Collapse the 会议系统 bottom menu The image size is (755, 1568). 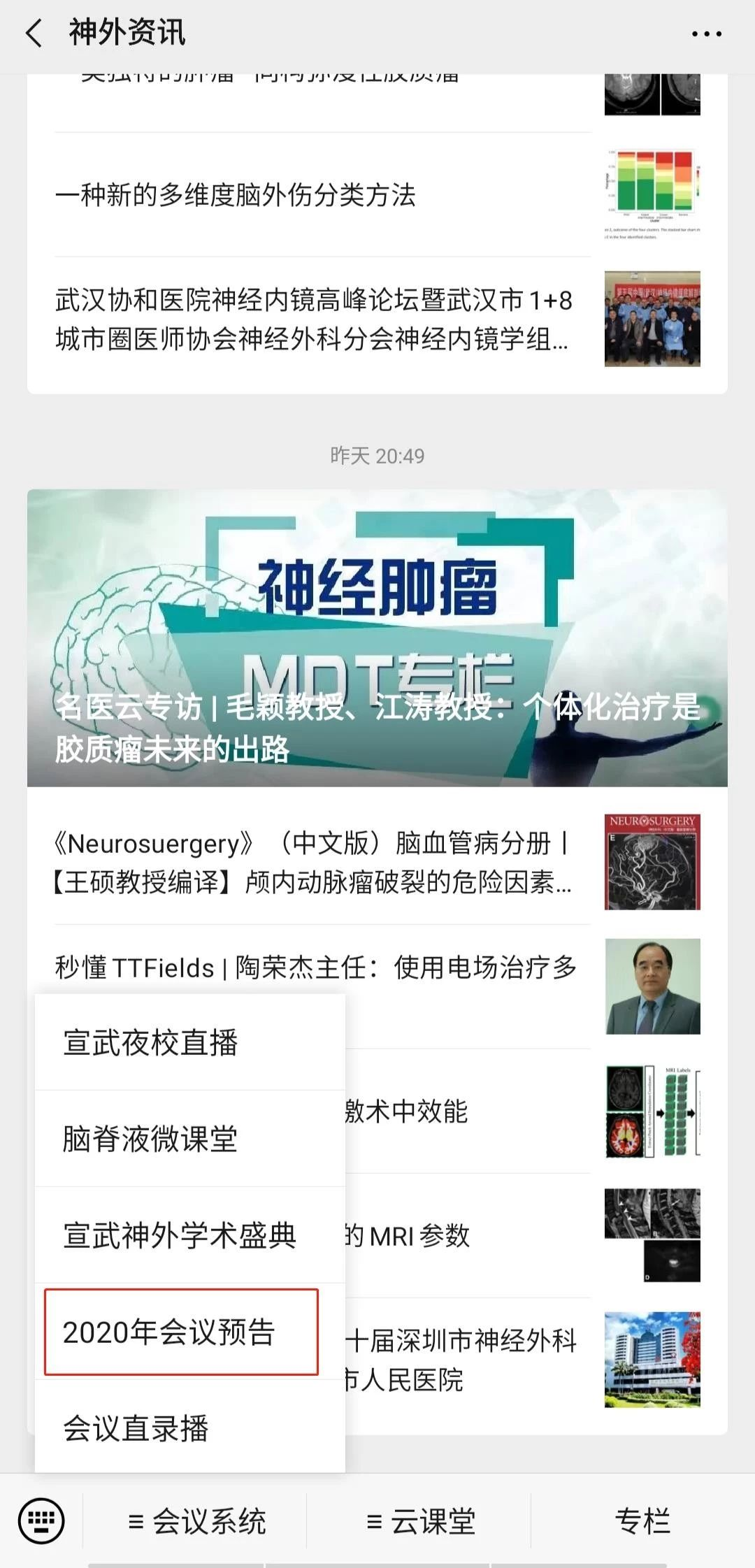click(x=196, y=1521)
